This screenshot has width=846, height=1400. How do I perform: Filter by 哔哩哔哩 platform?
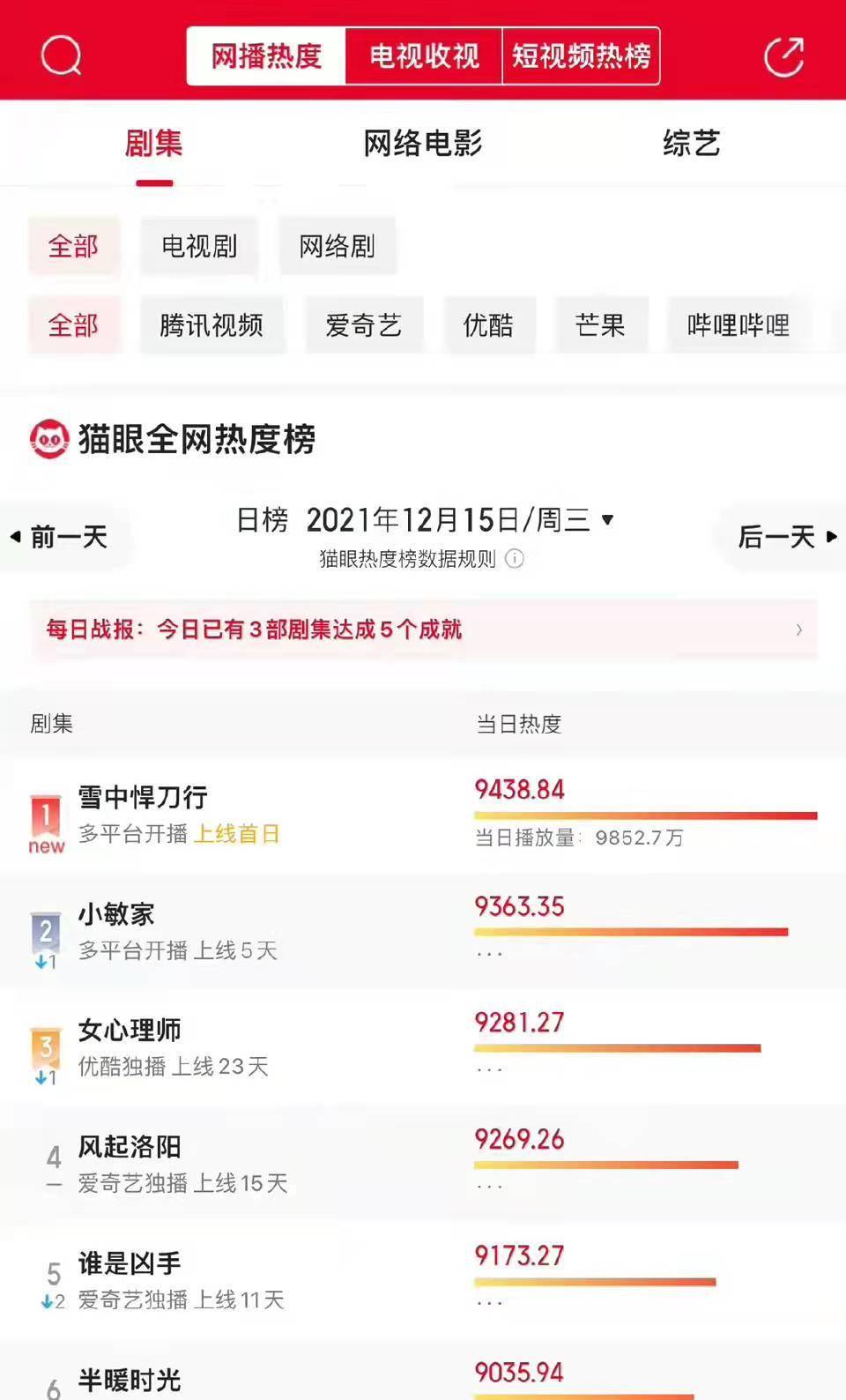point(738,325)
